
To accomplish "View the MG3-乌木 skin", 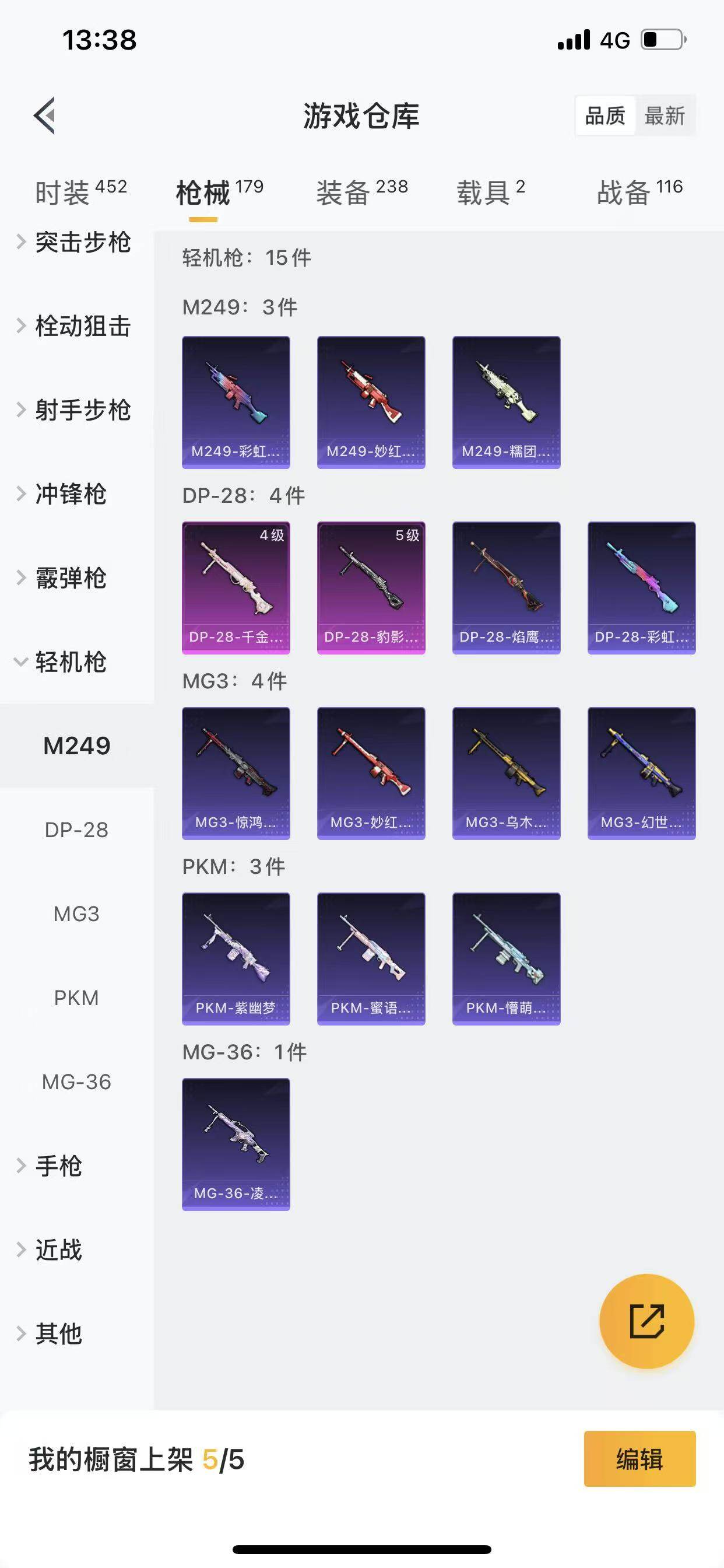I will pyautogui.click(x=506, y=773).
